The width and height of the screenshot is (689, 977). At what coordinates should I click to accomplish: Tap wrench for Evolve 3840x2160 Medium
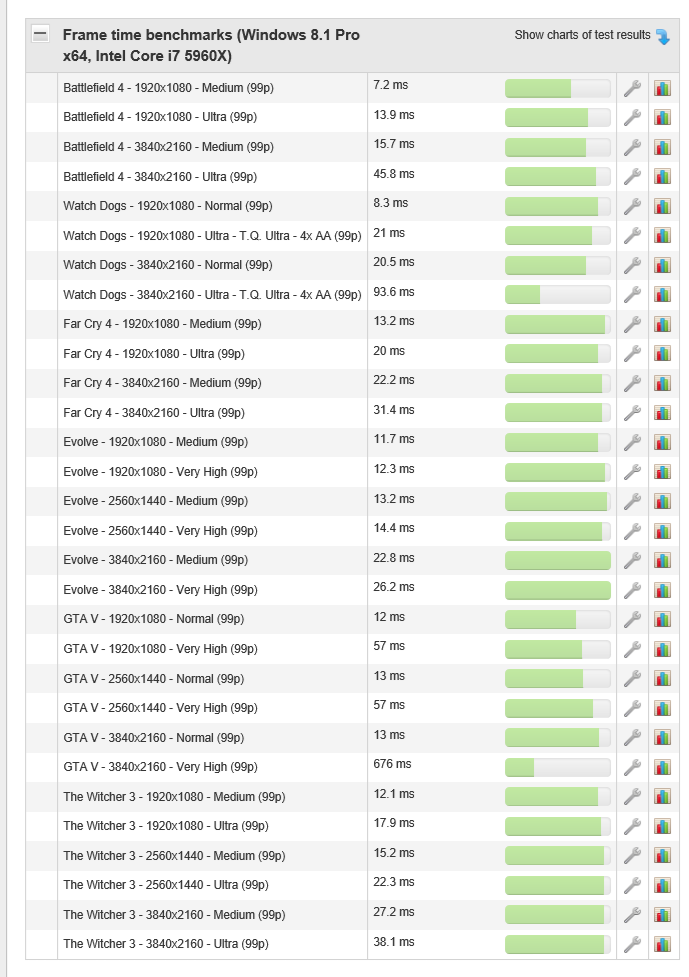tap(632, 560)
